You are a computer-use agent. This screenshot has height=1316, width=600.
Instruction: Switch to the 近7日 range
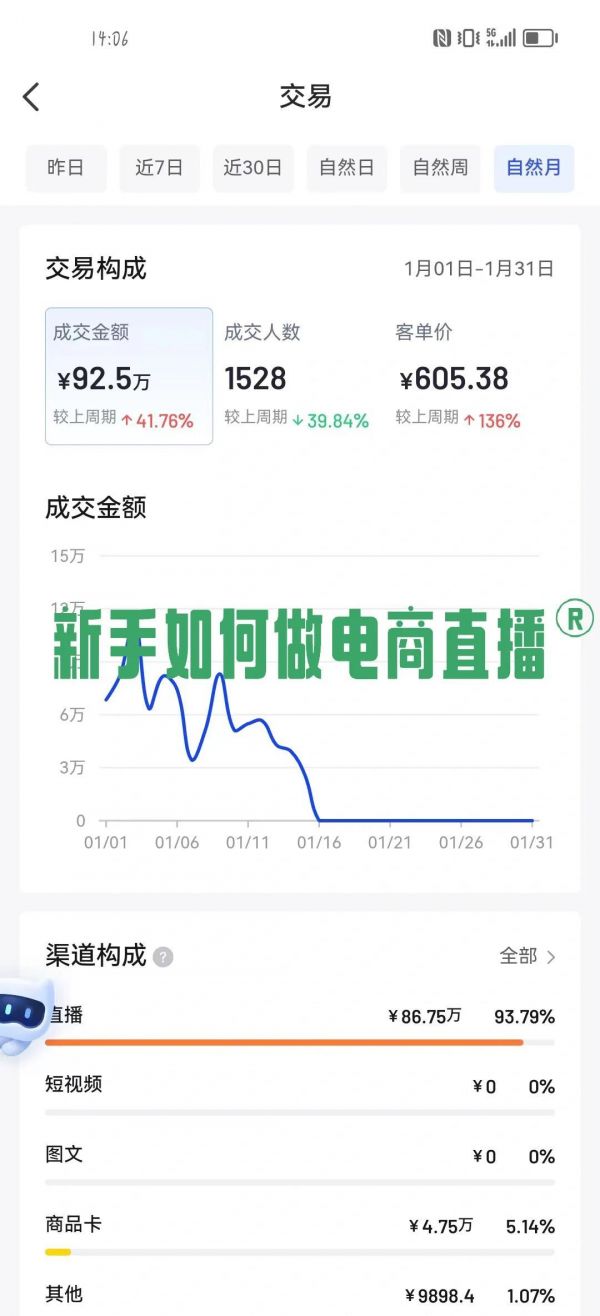(159, 168)
